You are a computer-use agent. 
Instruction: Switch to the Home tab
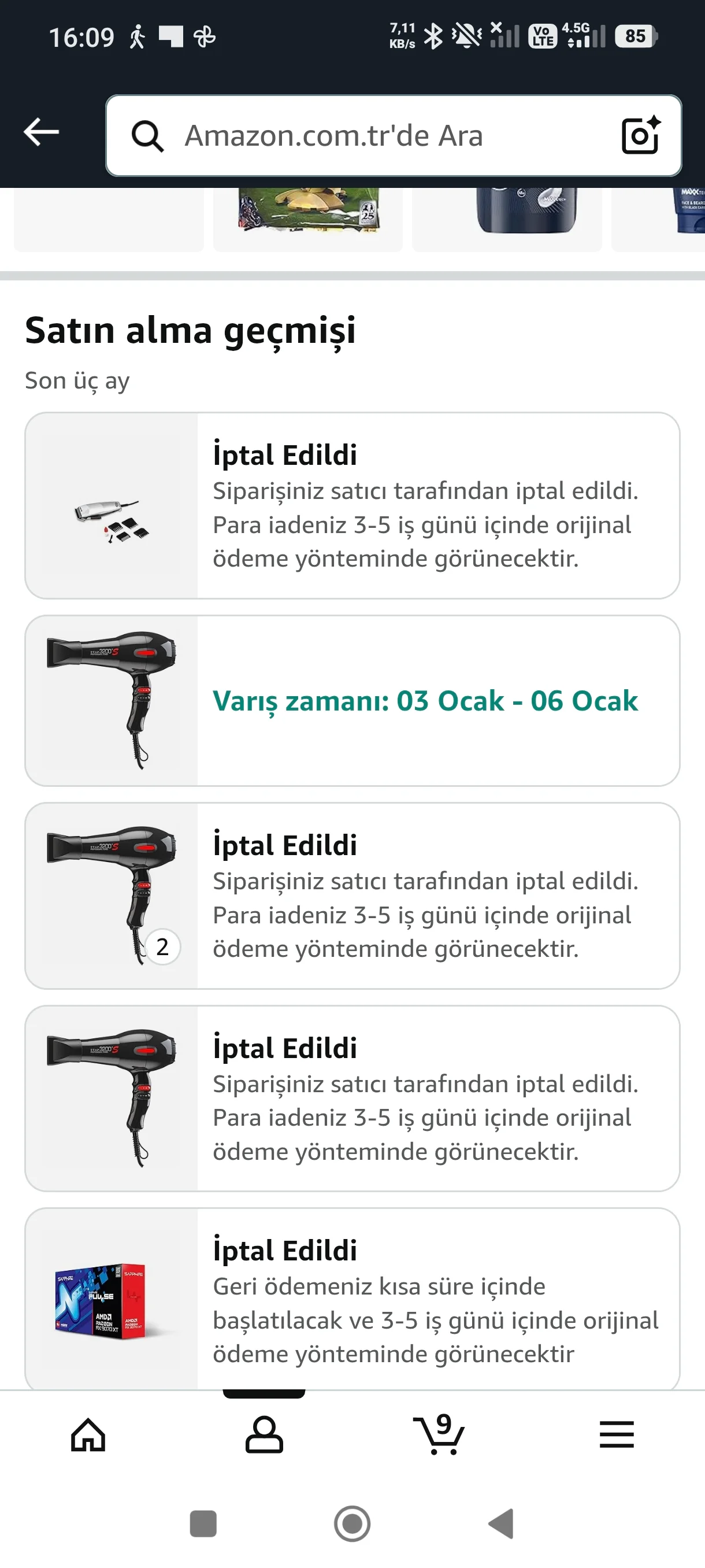point(88,1435)
